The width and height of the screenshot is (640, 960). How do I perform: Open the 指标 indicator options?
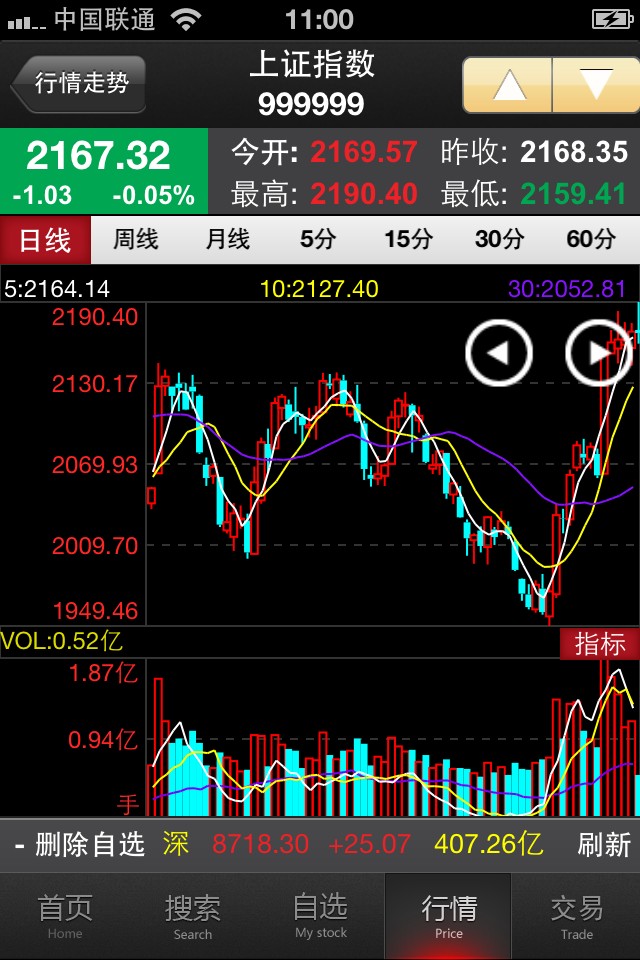599,644
